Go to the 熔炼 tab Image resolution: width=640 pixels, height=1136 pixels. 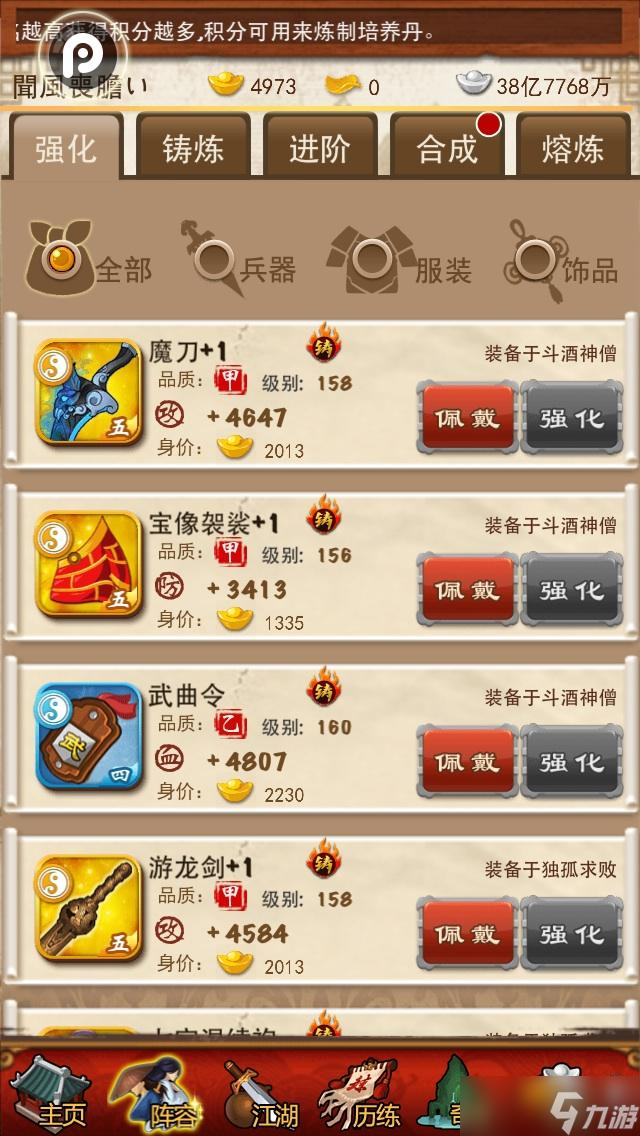tap(573, 148)
